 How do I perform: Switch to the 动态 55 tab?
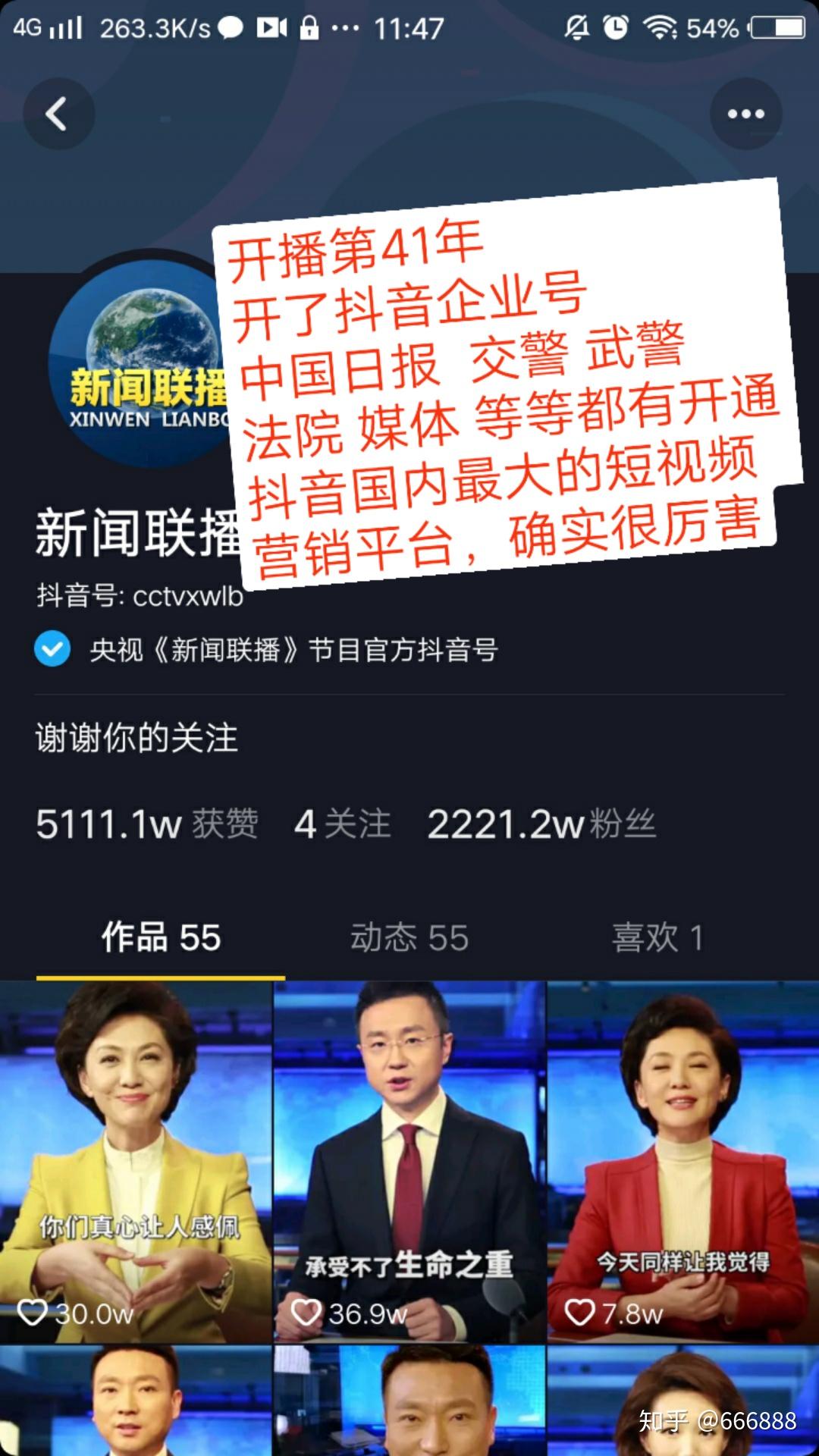[409, 937]
